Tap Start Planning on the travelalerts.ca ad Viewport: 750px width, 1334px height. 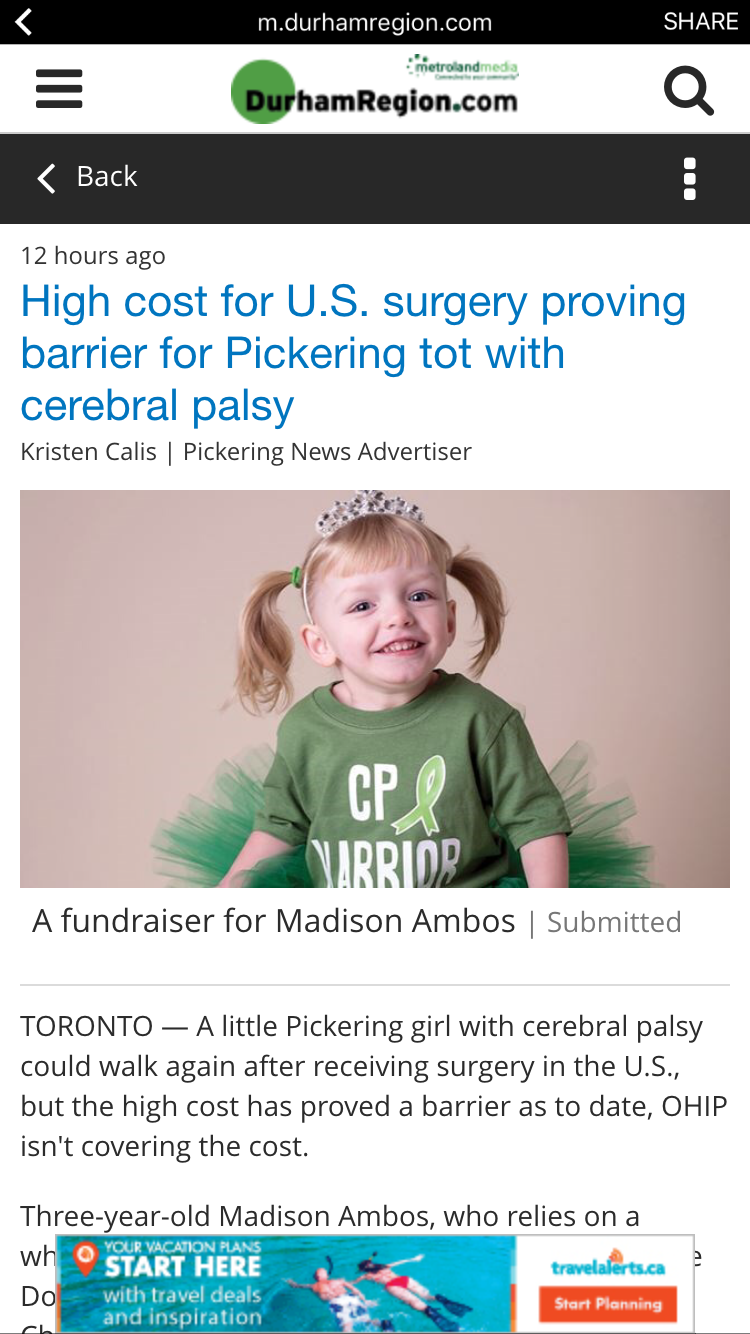[x=608, y=1303]
